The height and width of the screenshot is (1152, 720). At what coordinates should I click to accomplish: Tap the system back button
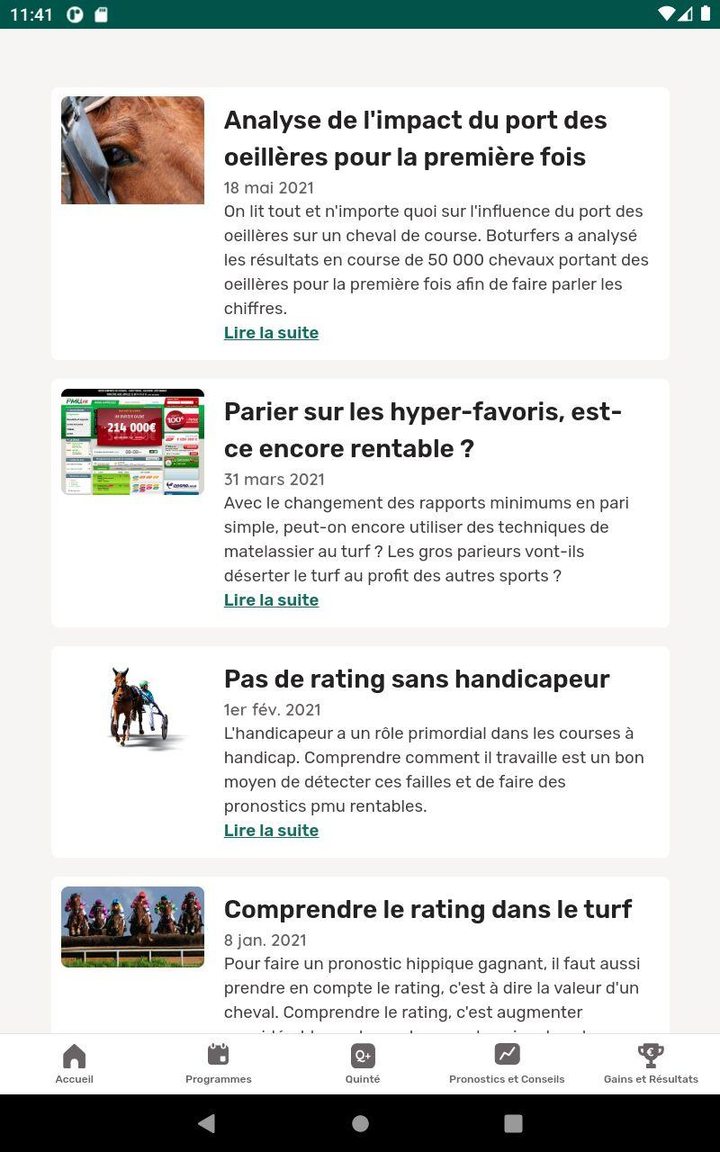[207, 1124]
